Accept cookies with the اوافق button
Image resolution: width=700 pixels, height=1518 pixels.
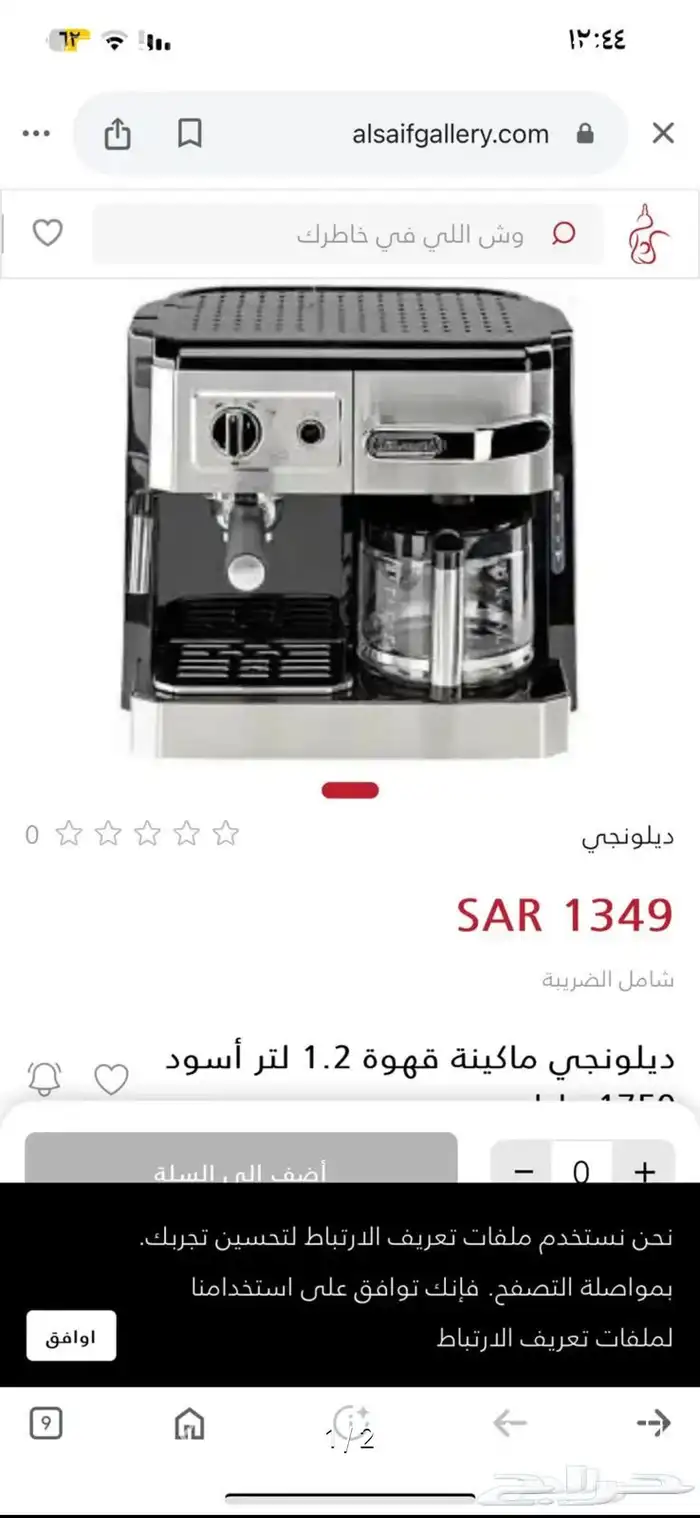pyautogui.click(x=71, y=1337)
